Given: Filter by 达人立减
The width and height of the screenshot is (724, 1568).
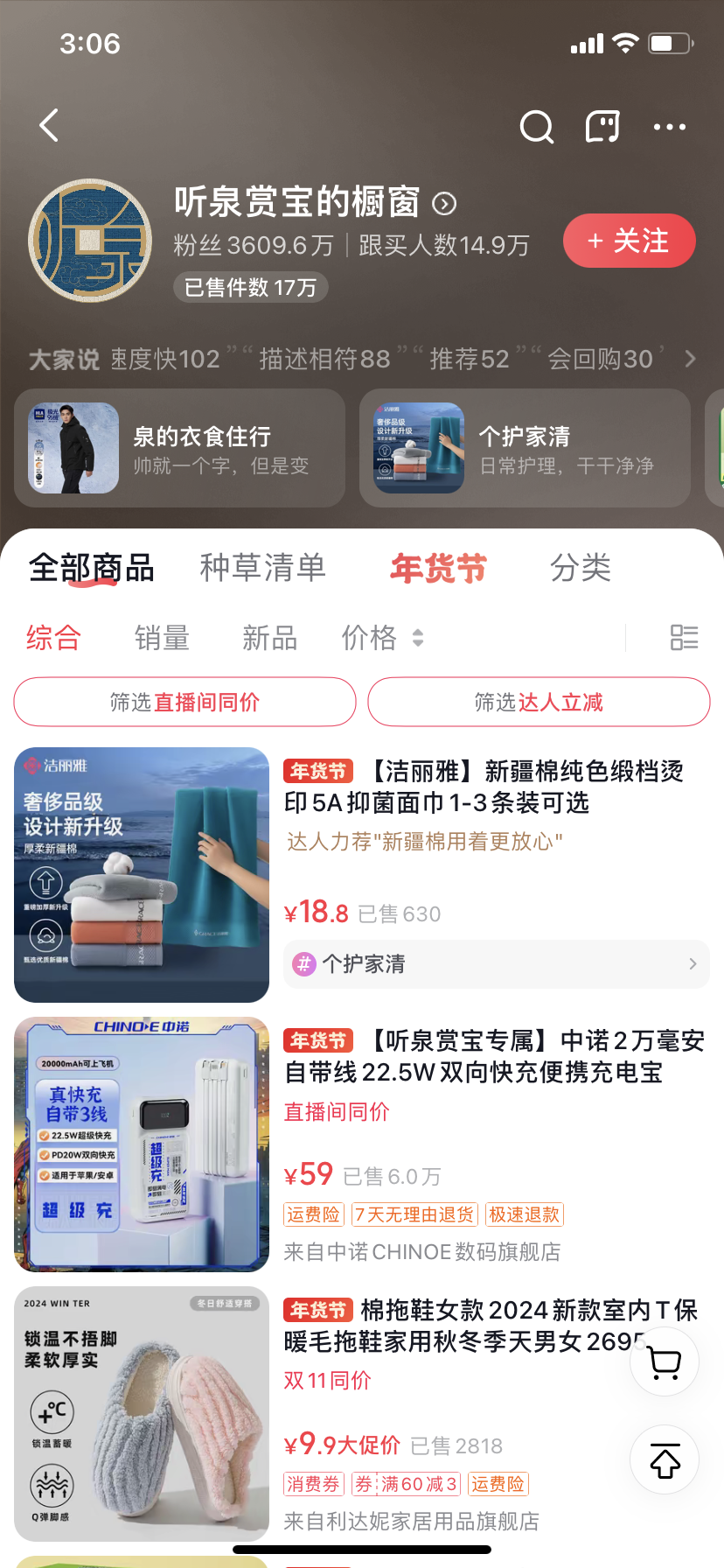Looking at the screenshot, I should (539, 702).
